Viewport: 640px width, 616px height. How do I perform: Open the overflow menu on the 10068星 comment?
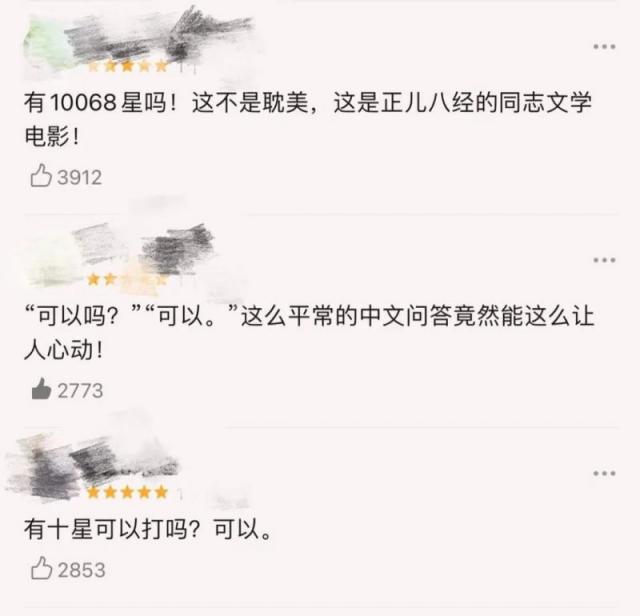click(x=604, y=47)
